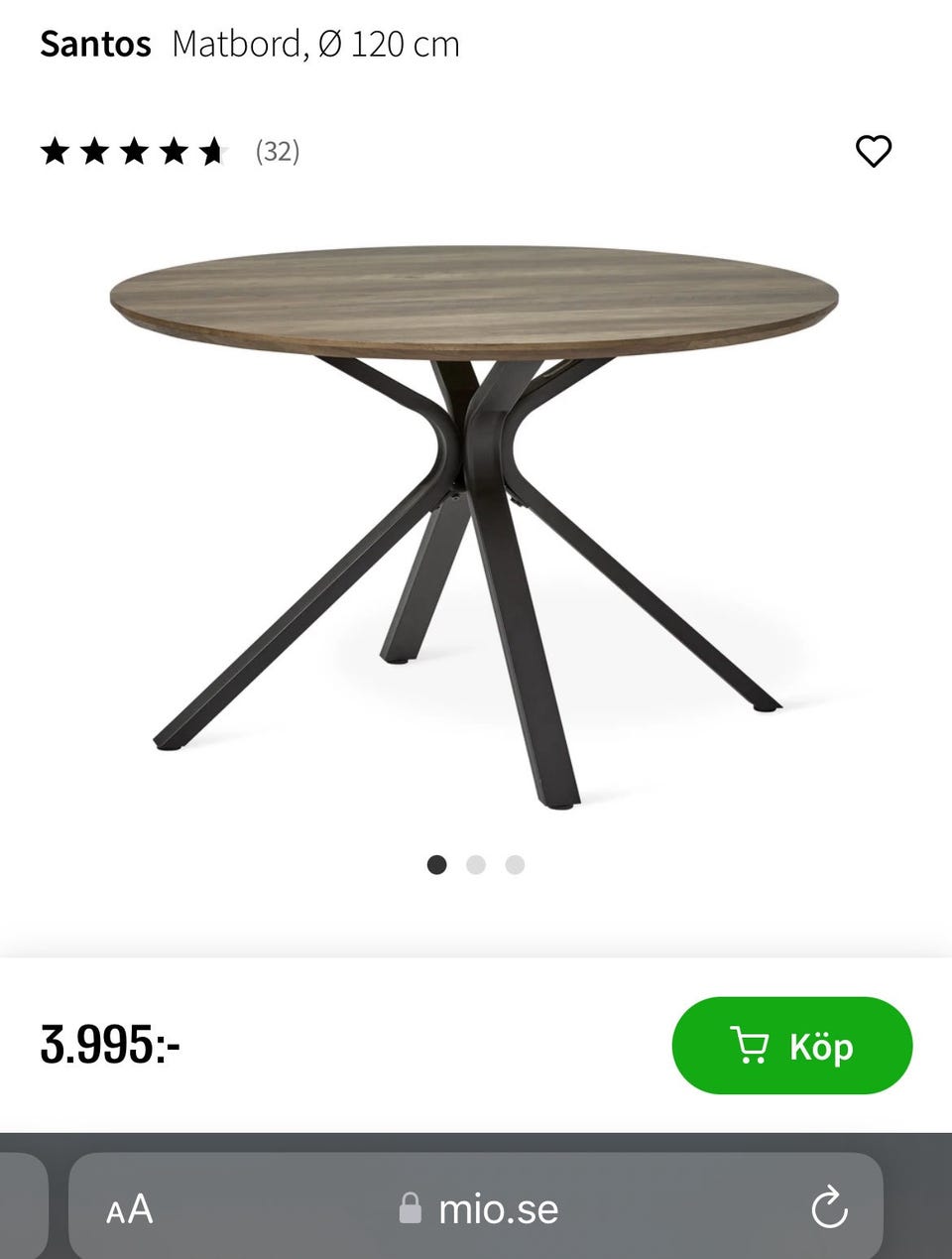Image resolution: width=952 pixels, height=1259 pixels.
Task: Jump to the third image dot
Action: [515, 864]
